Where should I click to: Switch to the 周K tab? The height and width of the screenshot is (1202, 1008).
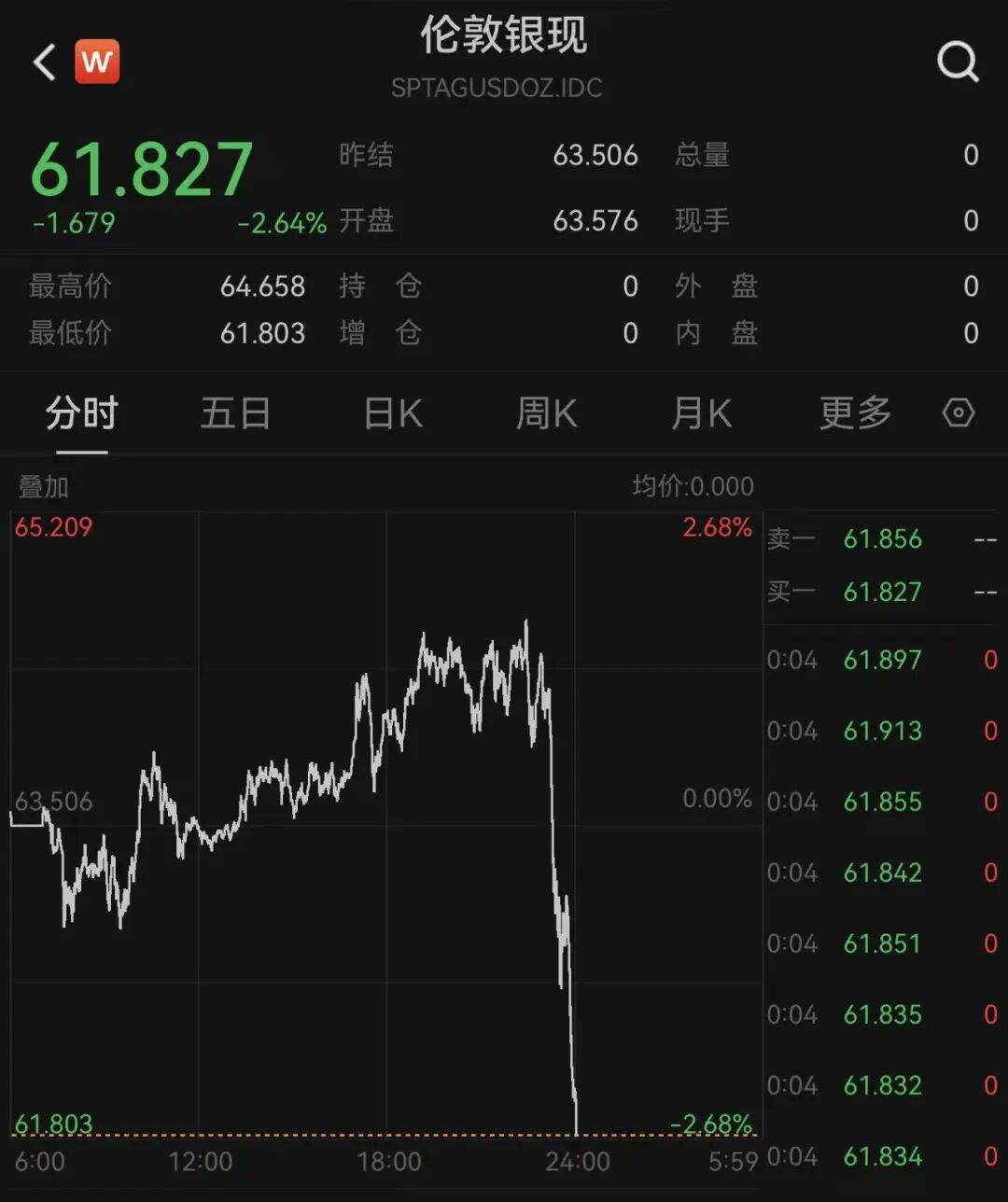coord(547,413)
